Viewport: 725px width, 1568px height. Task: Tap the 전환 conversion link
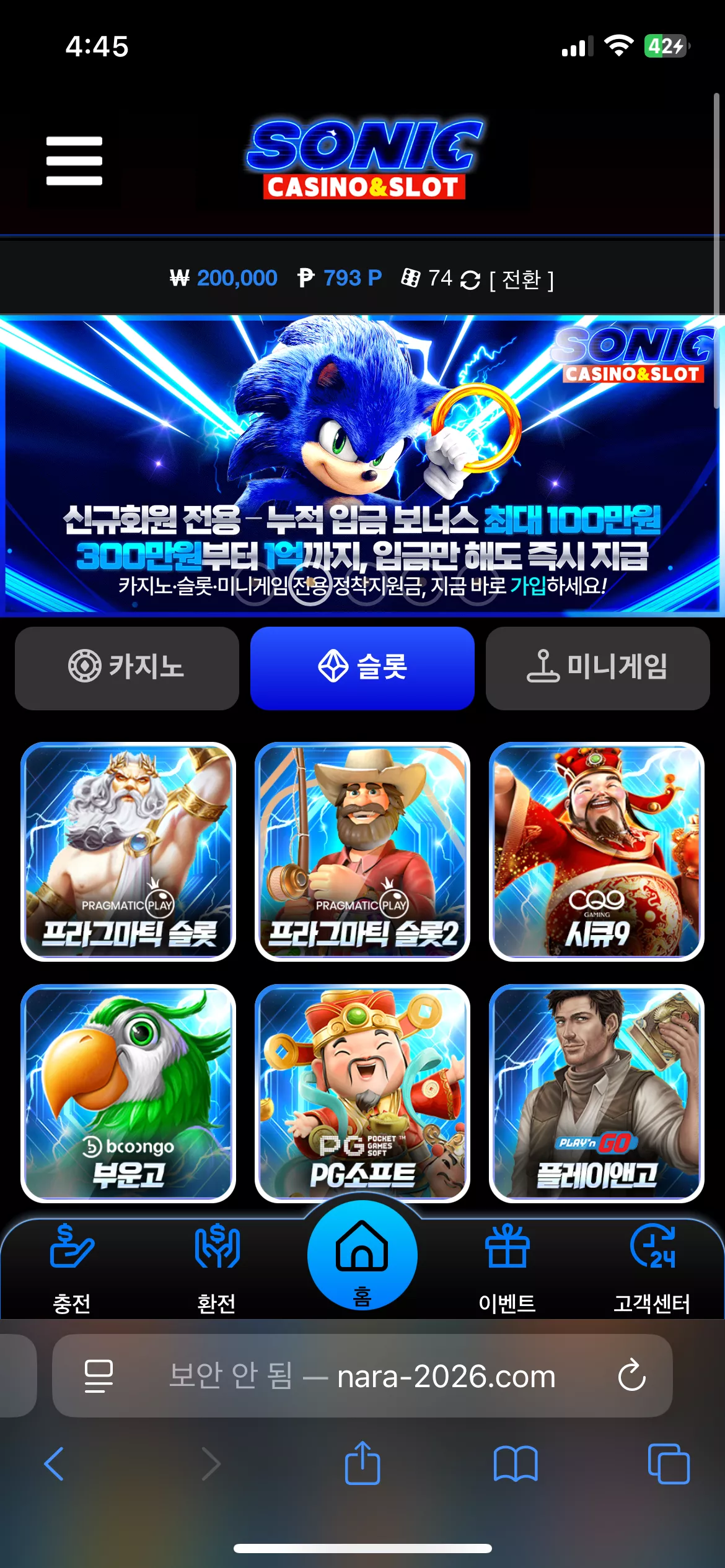pos(521,280)
